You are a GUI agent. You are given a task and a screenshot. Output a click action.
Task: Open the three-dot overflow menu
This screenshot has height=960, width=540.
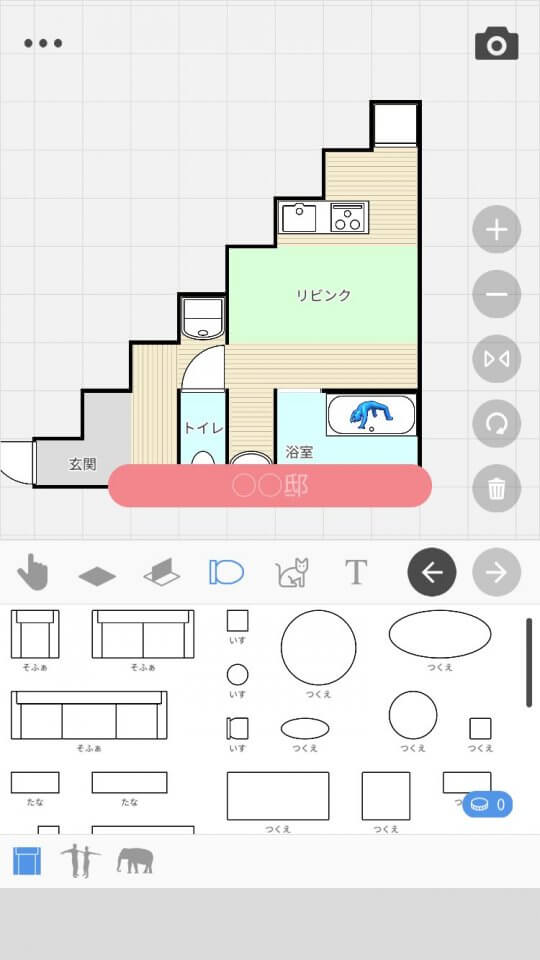[x=43, y=43]
